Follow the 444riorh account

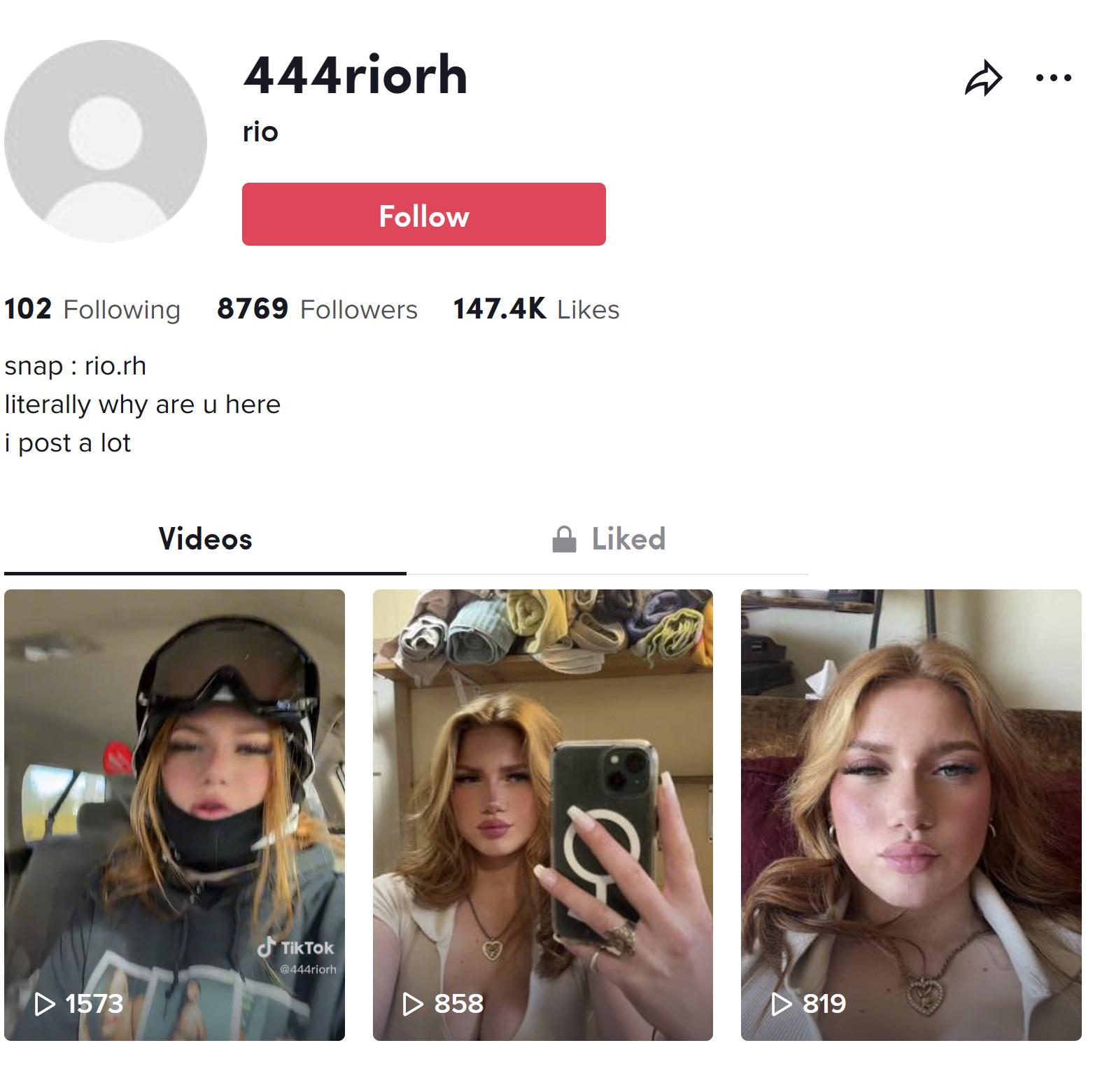pos(423,214)
